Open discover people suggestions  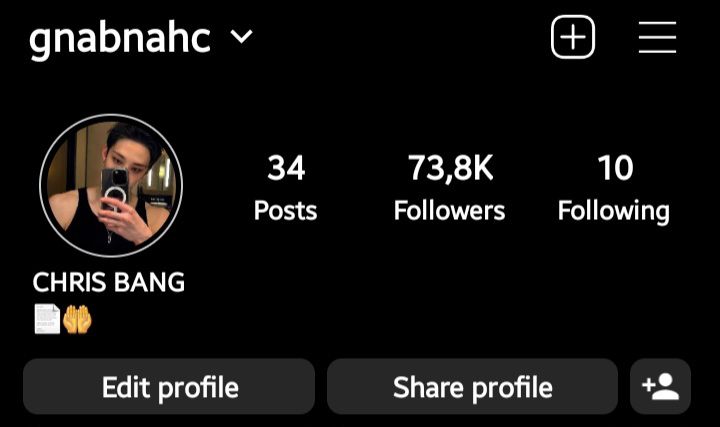pos(660,387)
